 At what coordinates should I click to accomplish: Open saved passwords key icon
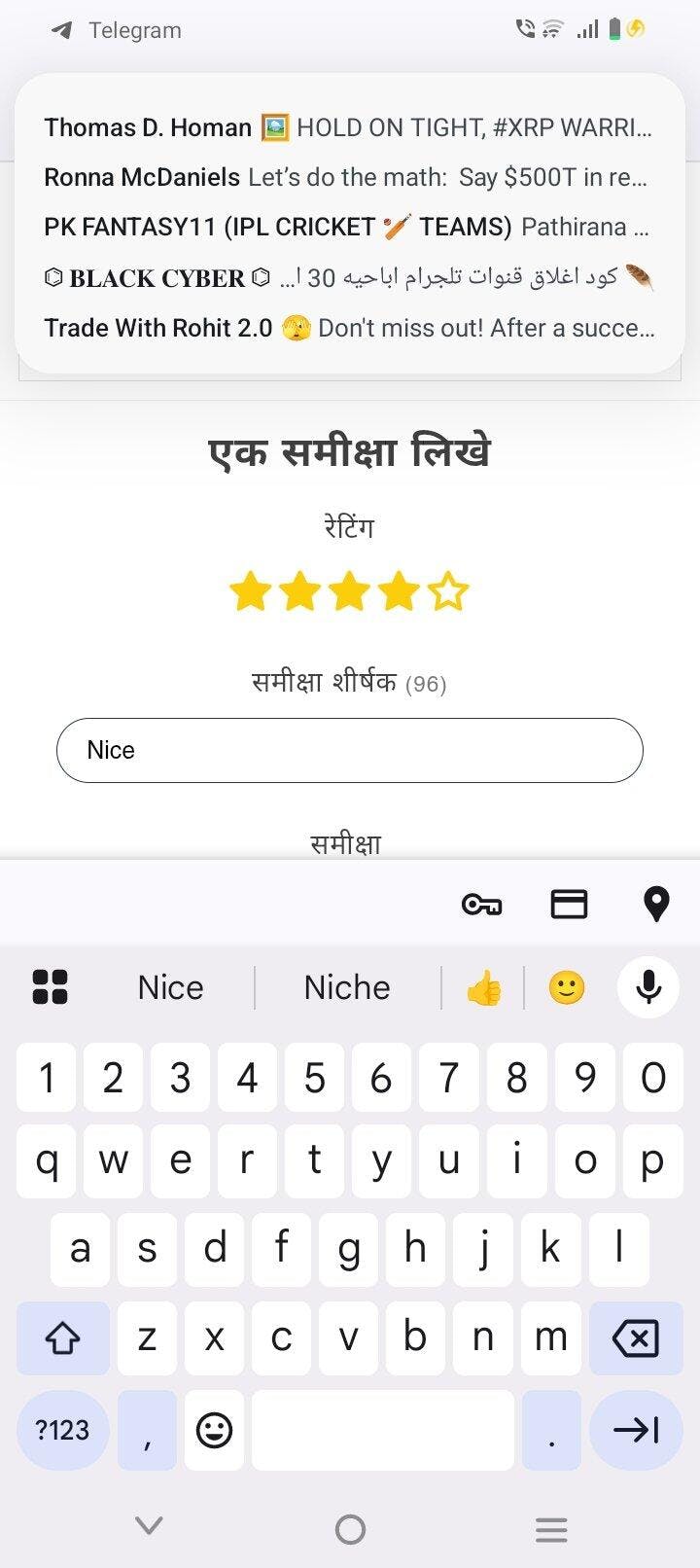click(481, 905)
